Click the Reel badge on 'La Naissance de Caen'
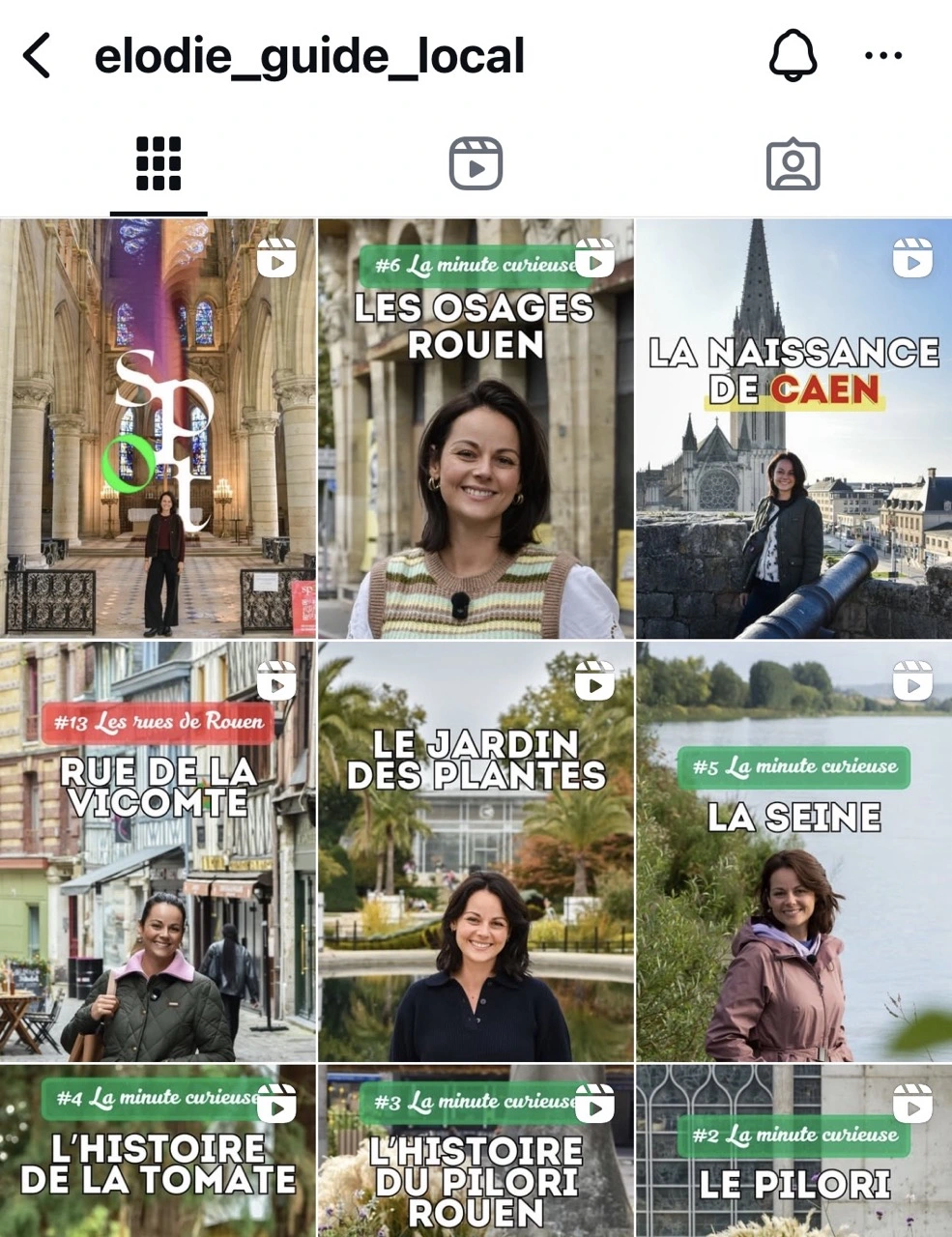Image resolution: width=952 pixels, height=1237 pixels. (x=912, y=259)
